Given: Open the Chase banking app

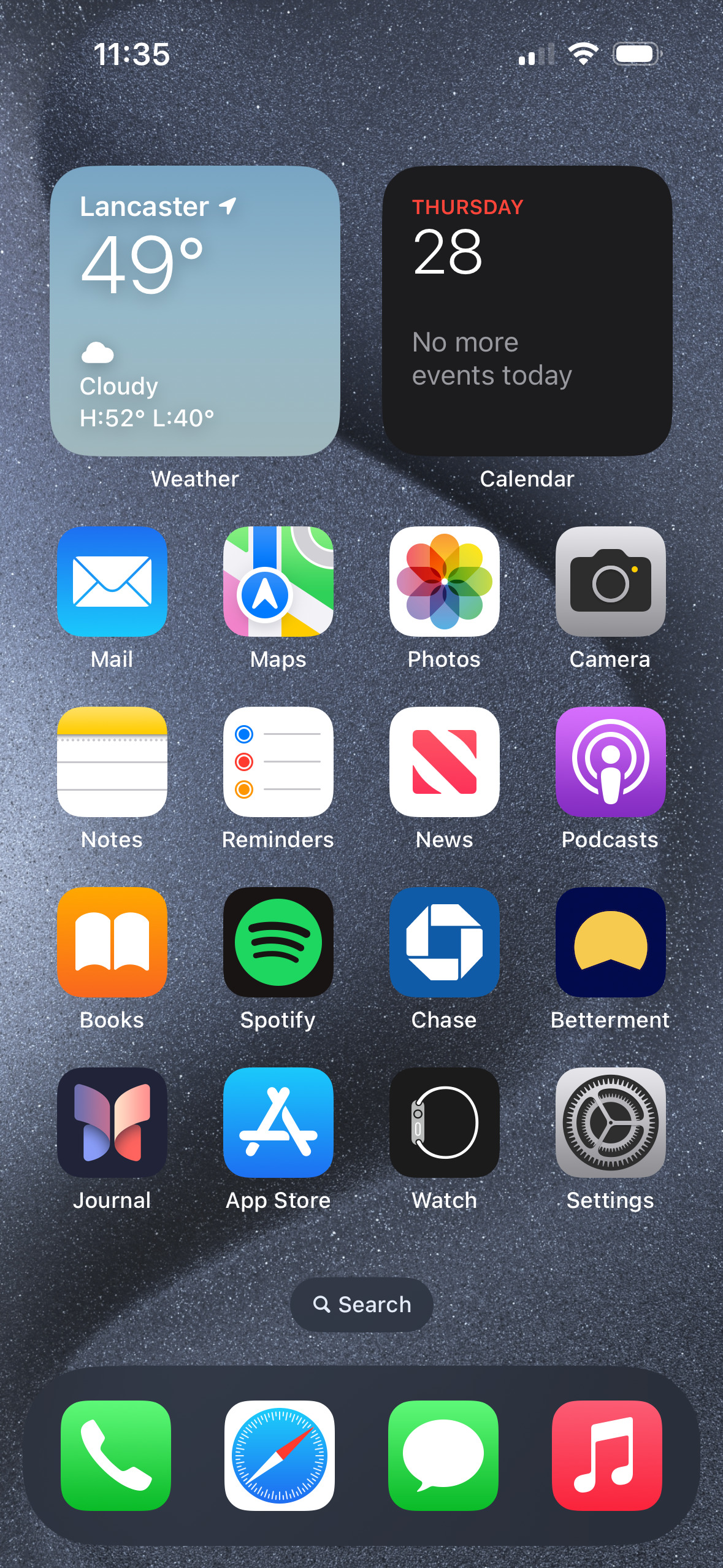Looking at the screenshot, I should [x=444, y=942].
